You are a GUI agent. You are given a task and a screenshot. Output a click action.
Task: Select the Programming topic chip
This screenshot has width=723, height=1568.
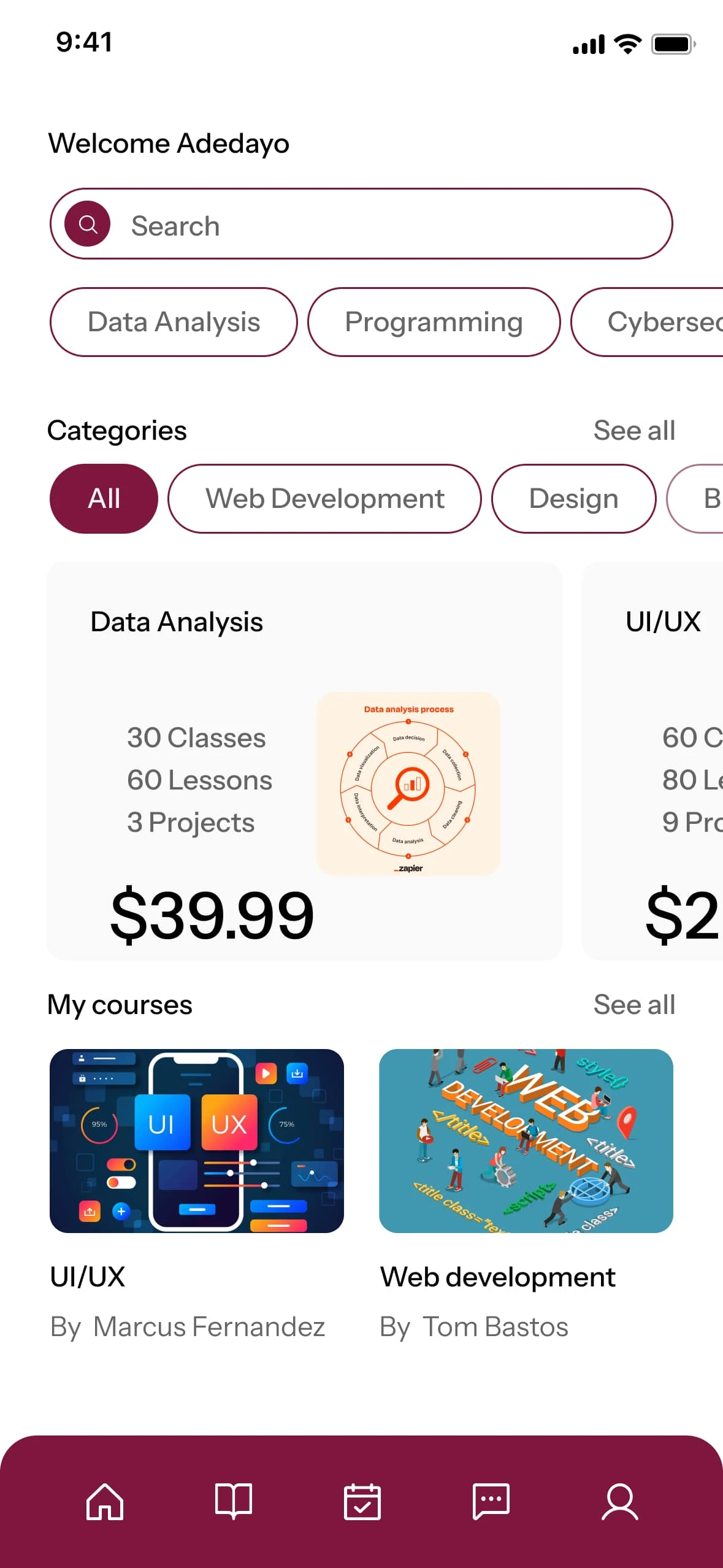coord(434,322)
